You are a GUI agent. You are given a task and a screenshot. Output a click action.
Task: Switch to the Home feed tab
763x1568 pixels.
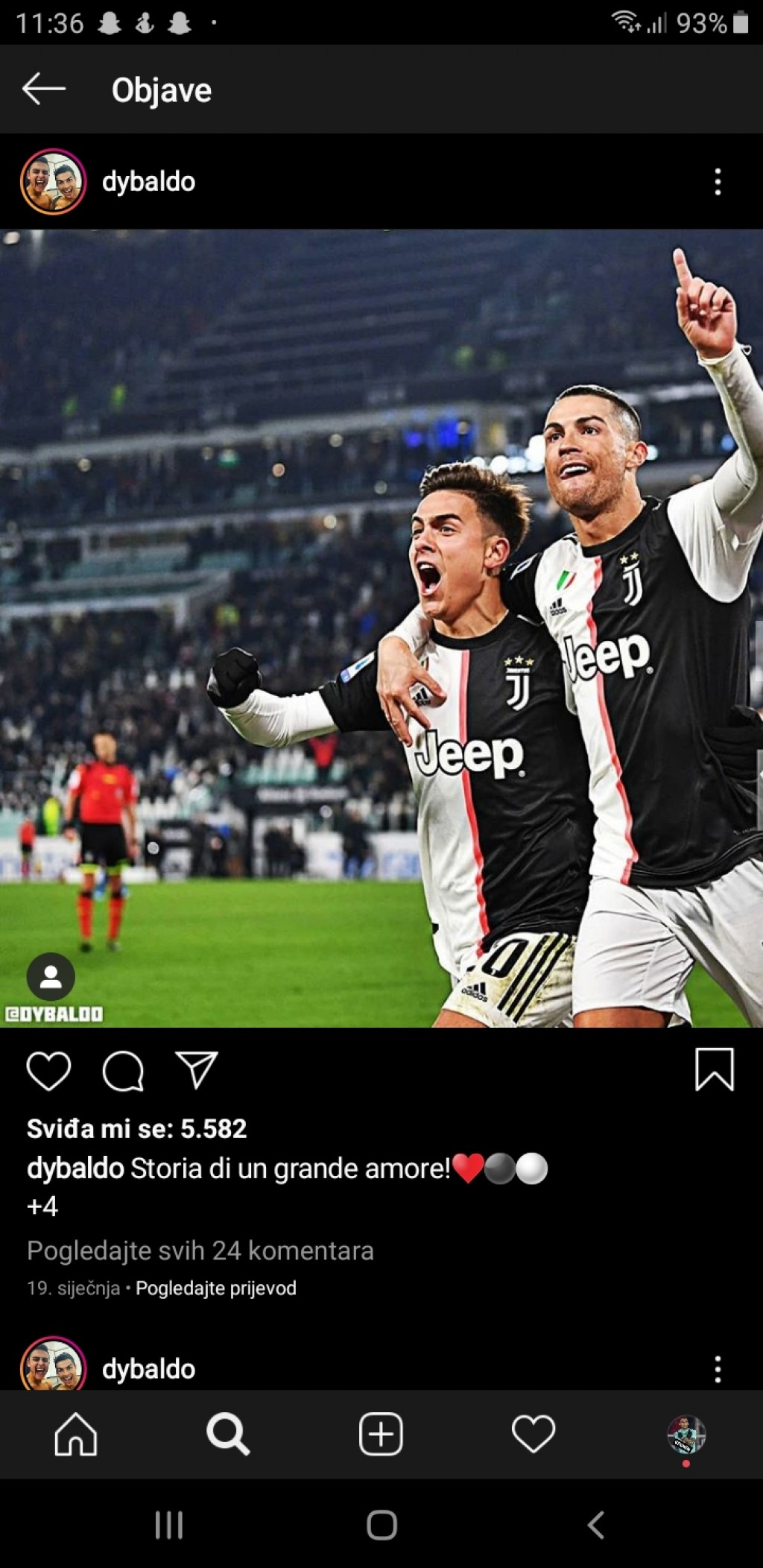pos(76,1434)
